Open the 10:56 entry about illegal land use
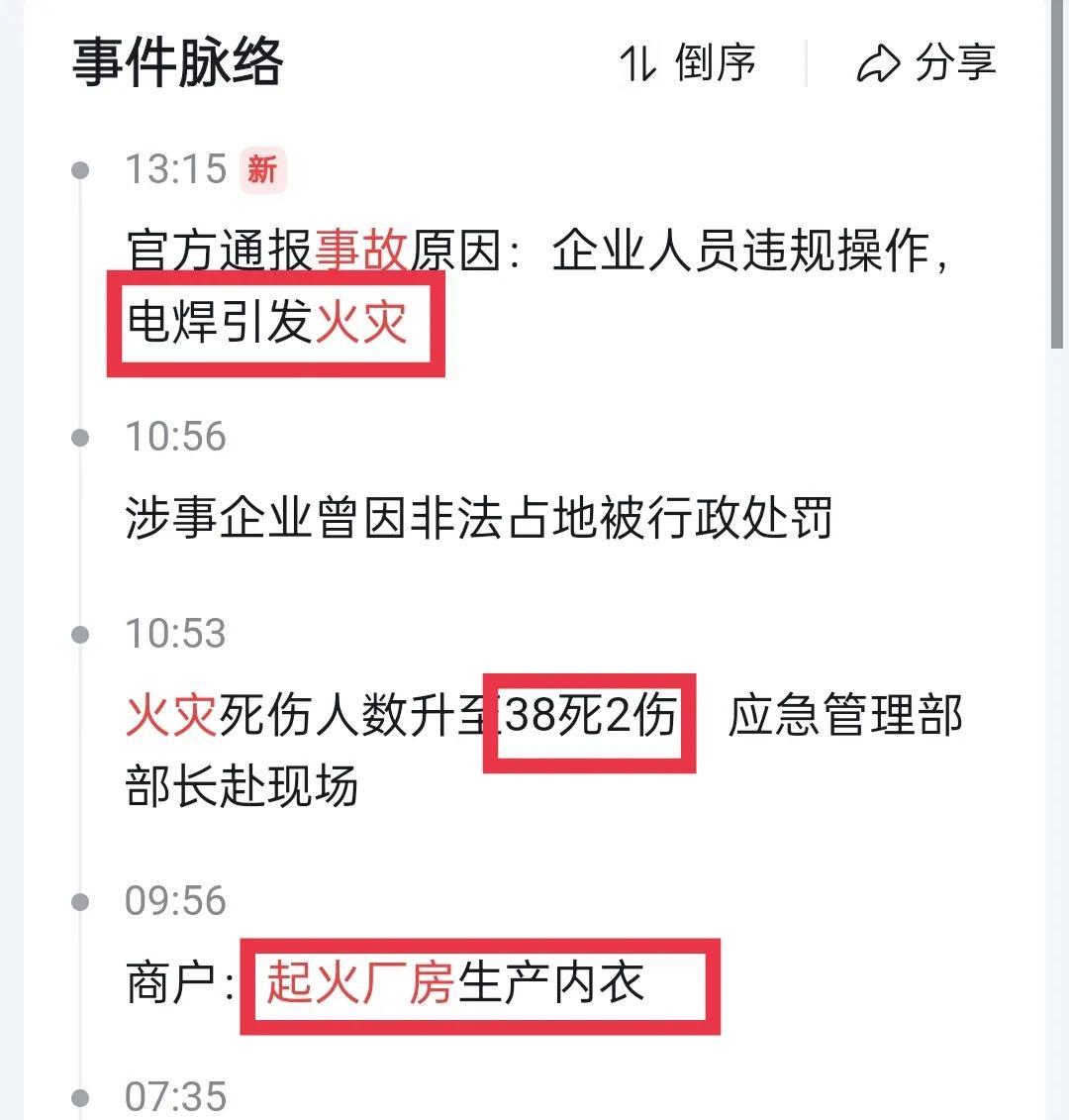Image resolution: width=1069 pixels, height=1120 pixels. coord(479,519)
